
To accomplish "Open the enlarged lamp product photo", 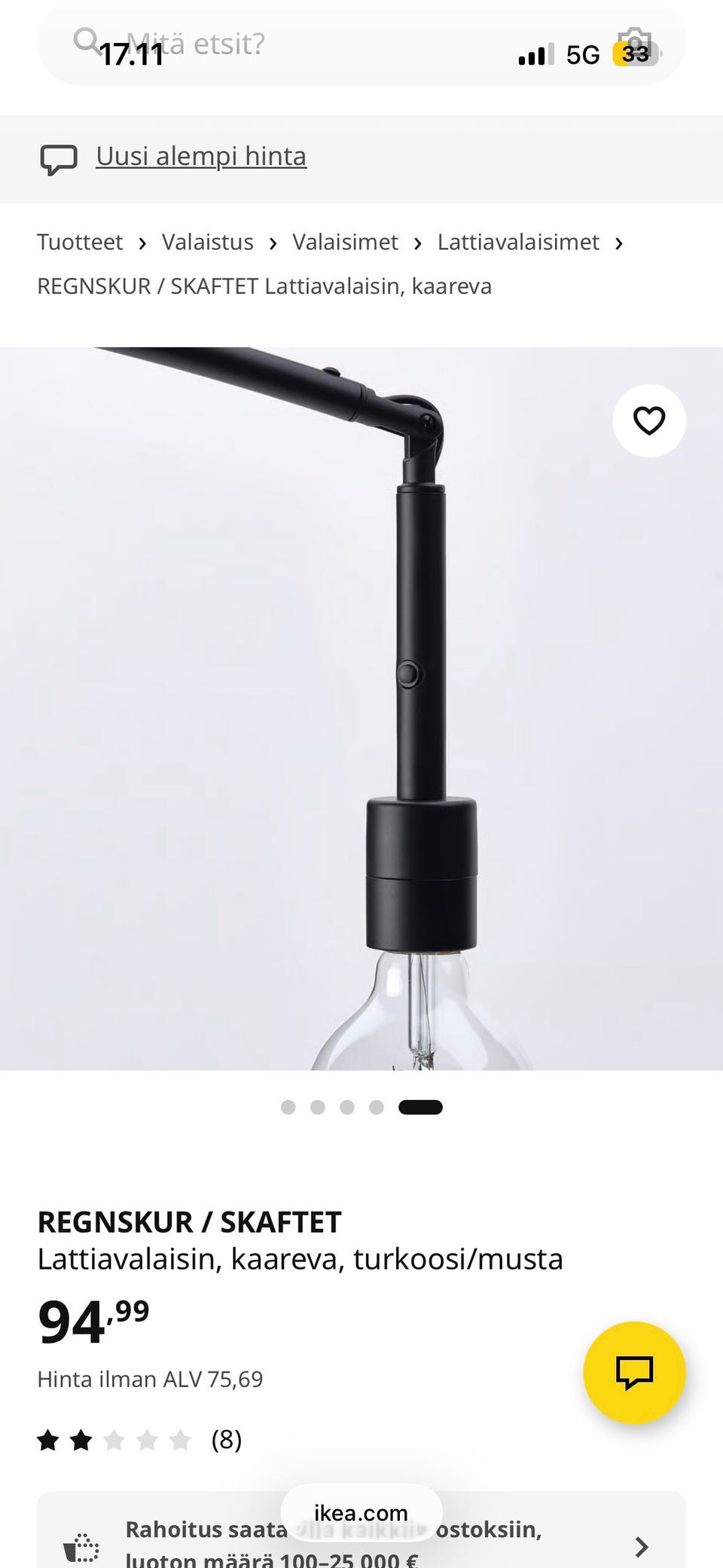I will 361,708.
